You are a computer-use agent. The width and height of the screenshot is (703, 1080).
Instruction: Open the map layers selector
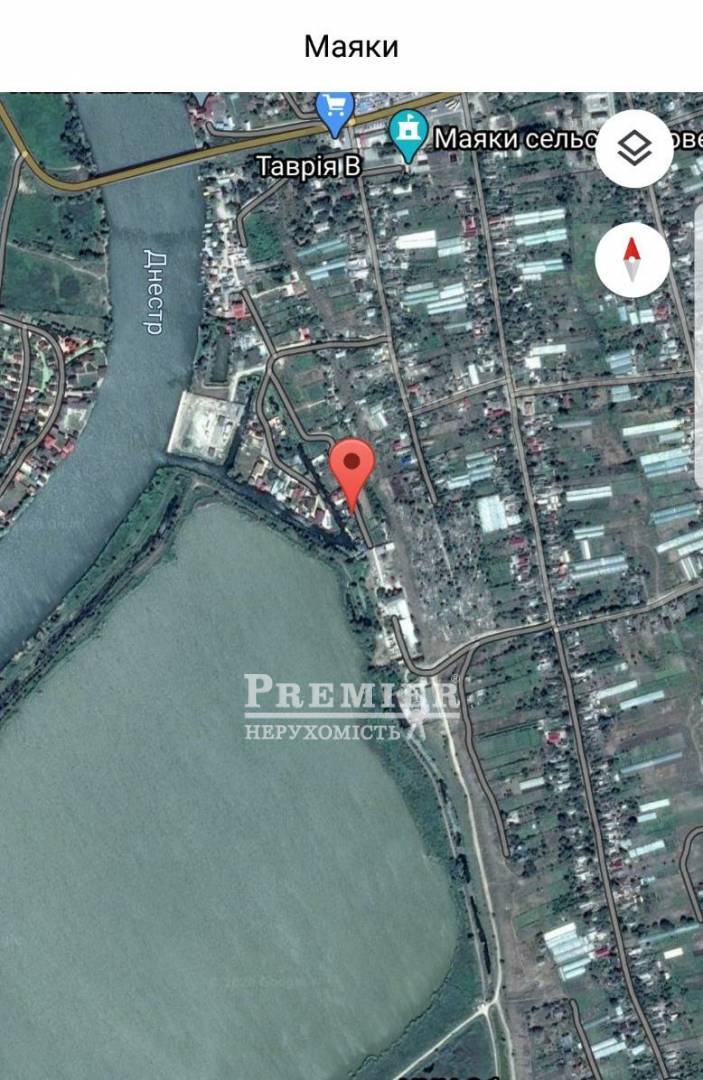634,150
